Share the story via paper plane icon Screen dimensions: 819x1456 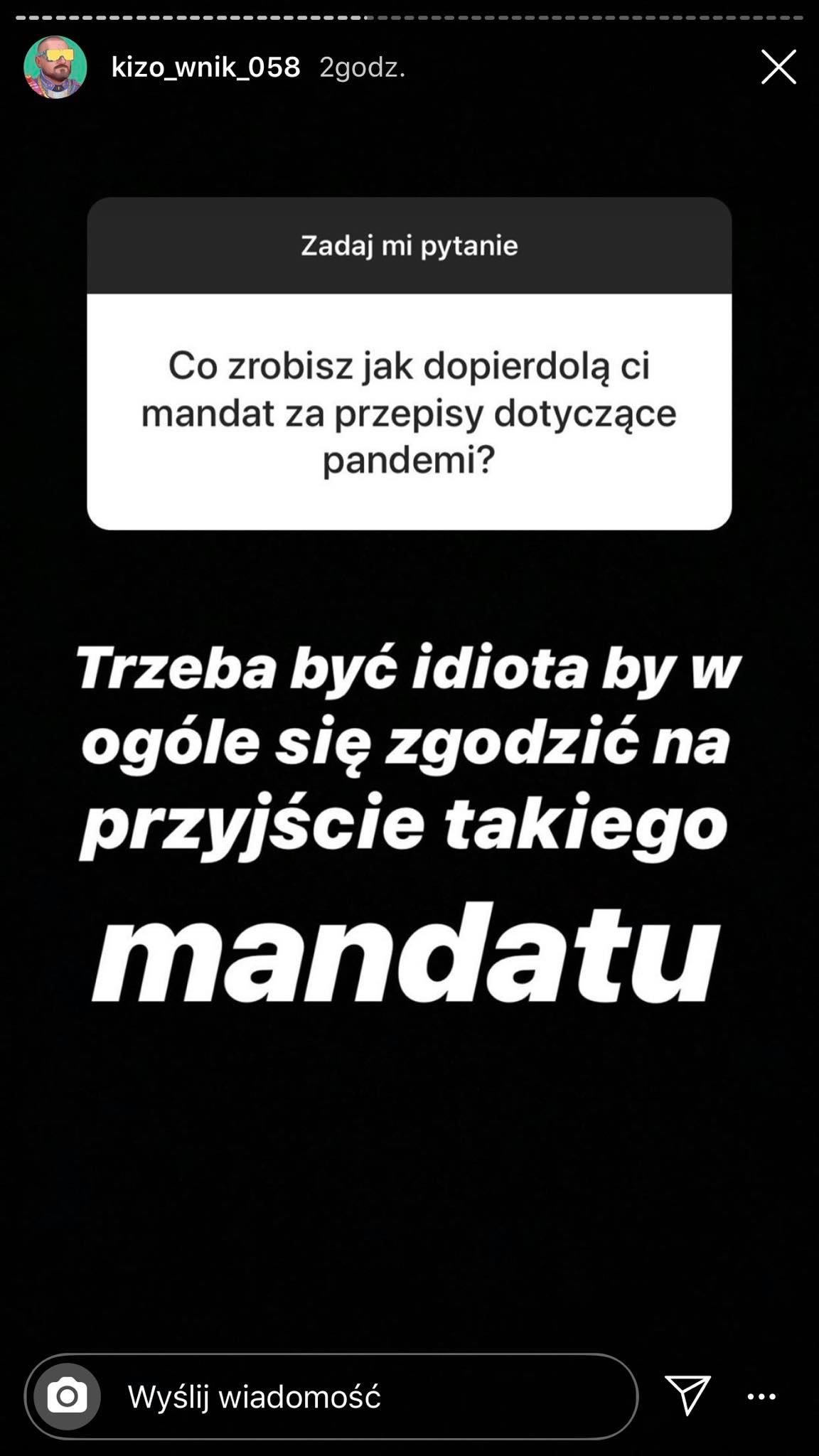(x=687, y=1395)
